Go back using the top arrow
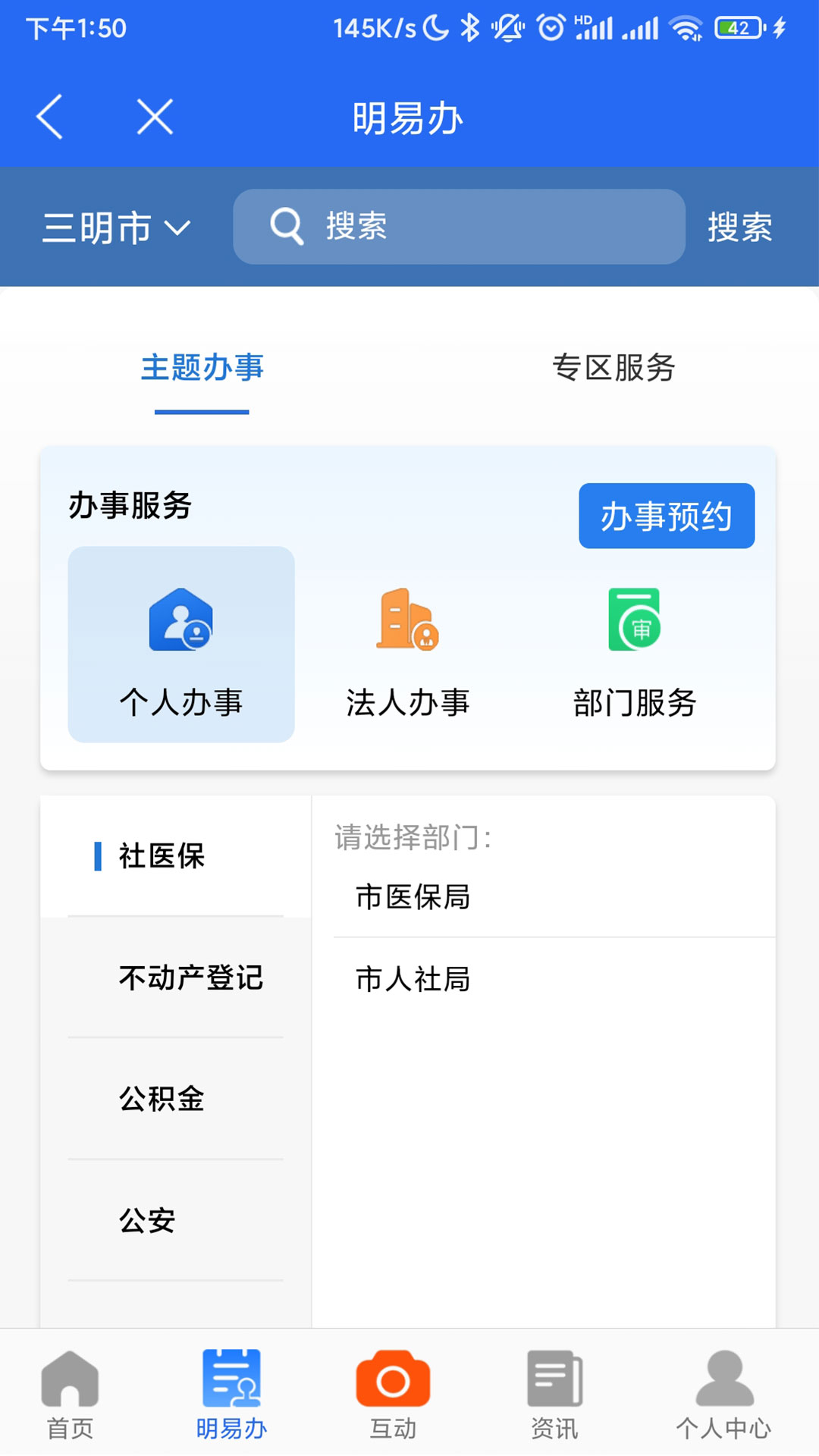The image size is (819, 1456). (50, 117)
